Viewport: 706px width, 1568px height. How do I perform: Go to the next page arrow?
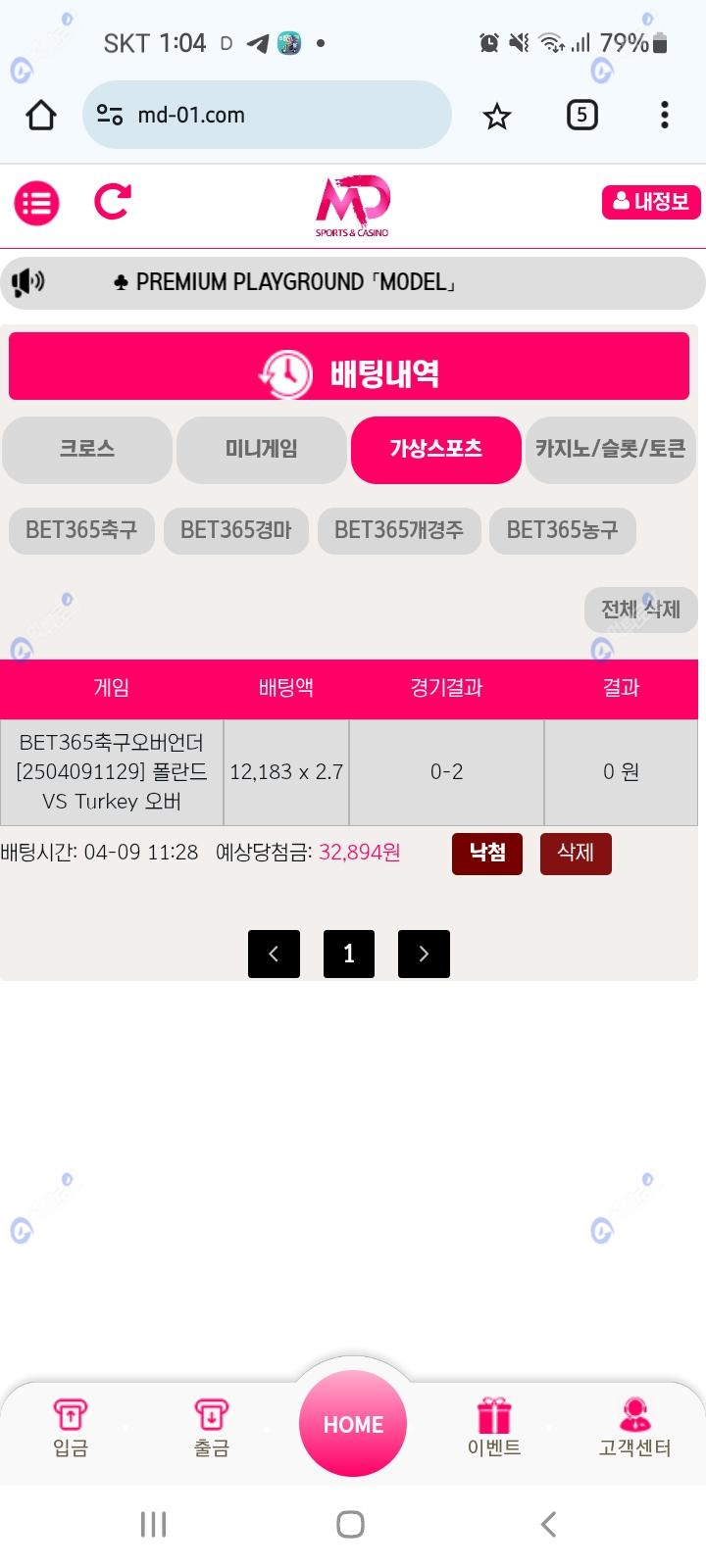[x=424, y=954]
